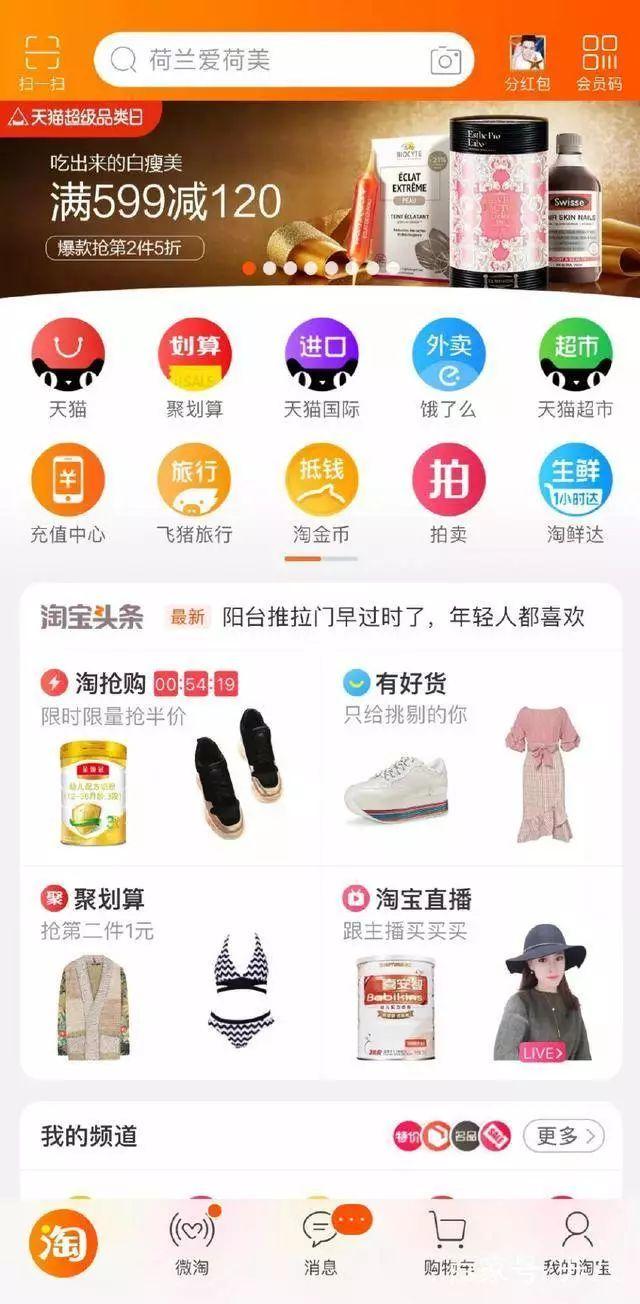The image size is (640, 1304).
Task: Open the 会员码 member code
Action: coord(599,62)
